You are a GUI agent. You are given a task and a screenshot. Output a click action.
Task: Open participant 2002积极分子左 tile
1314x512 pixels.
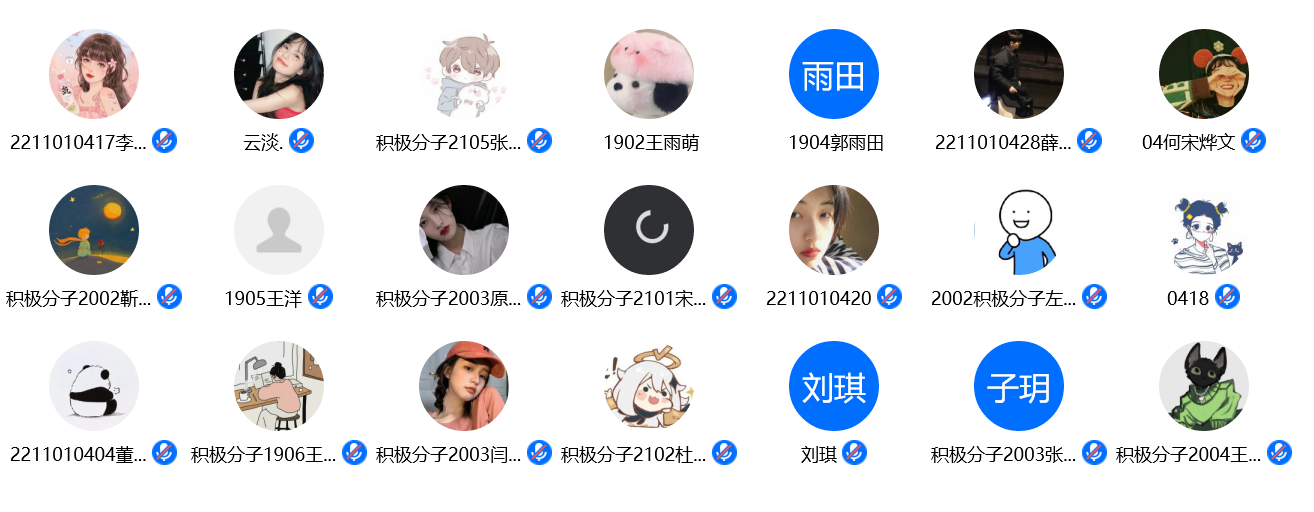tap(1019, 230)
